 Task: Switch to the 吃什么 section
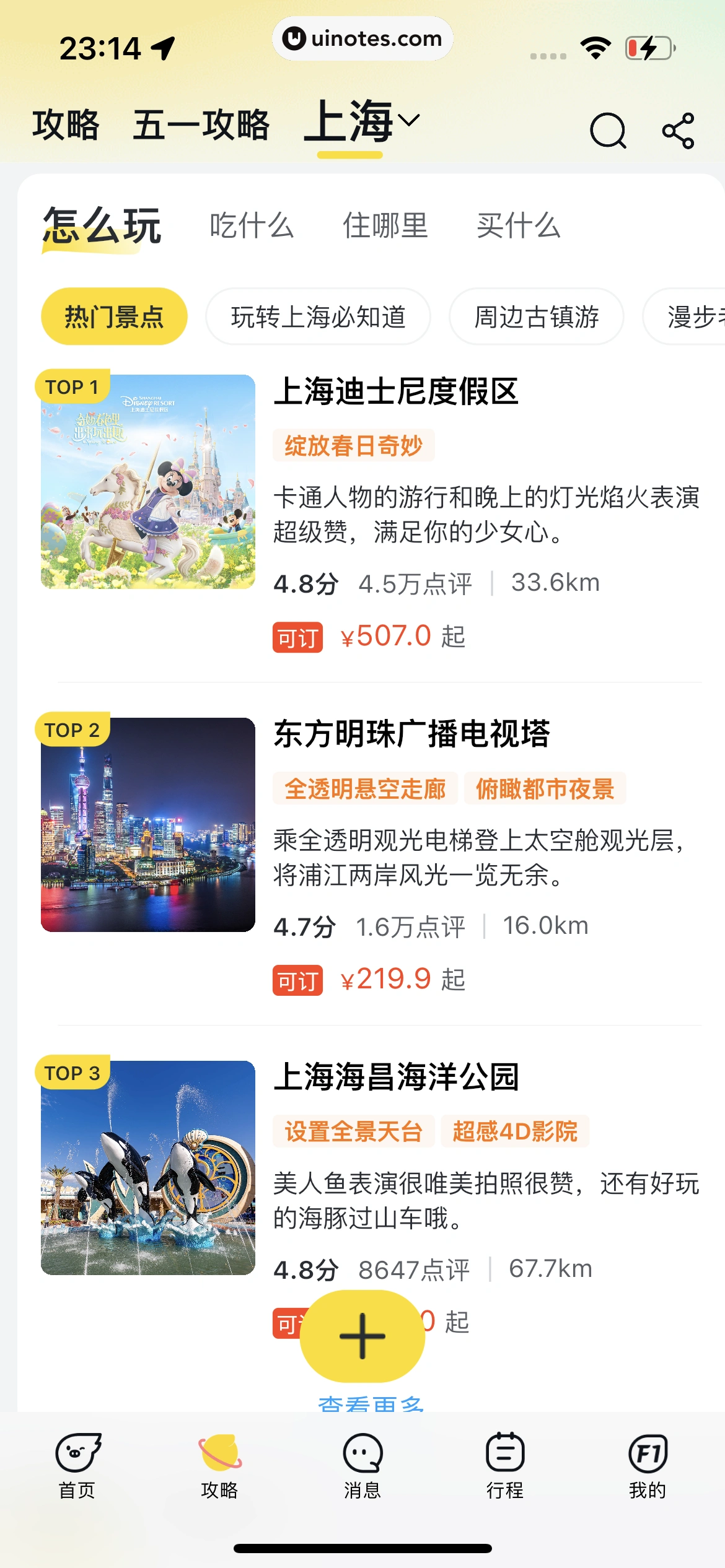tap(251, 225)
